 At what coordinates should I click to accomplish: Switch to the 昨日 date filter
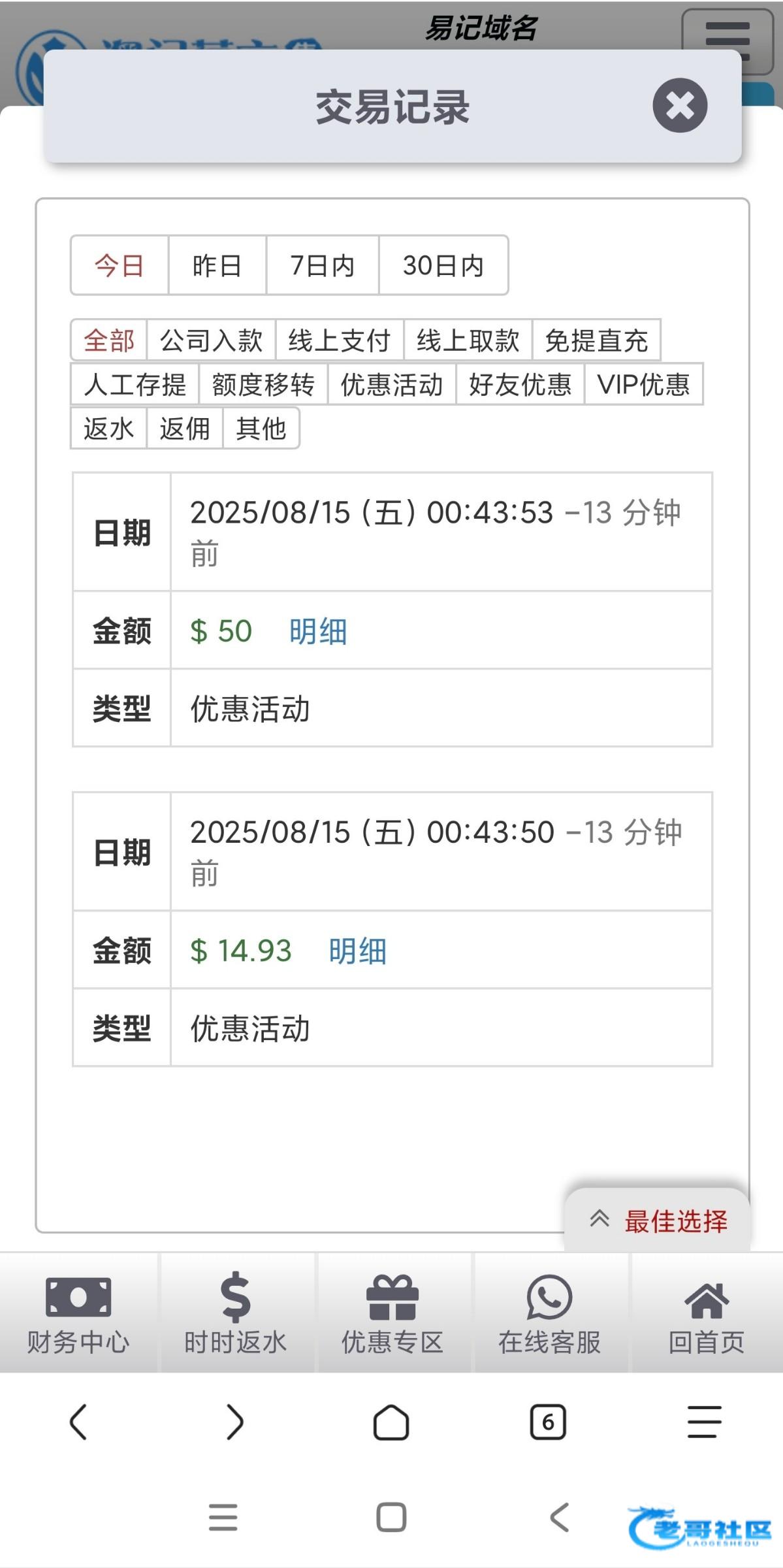point(217,265)
